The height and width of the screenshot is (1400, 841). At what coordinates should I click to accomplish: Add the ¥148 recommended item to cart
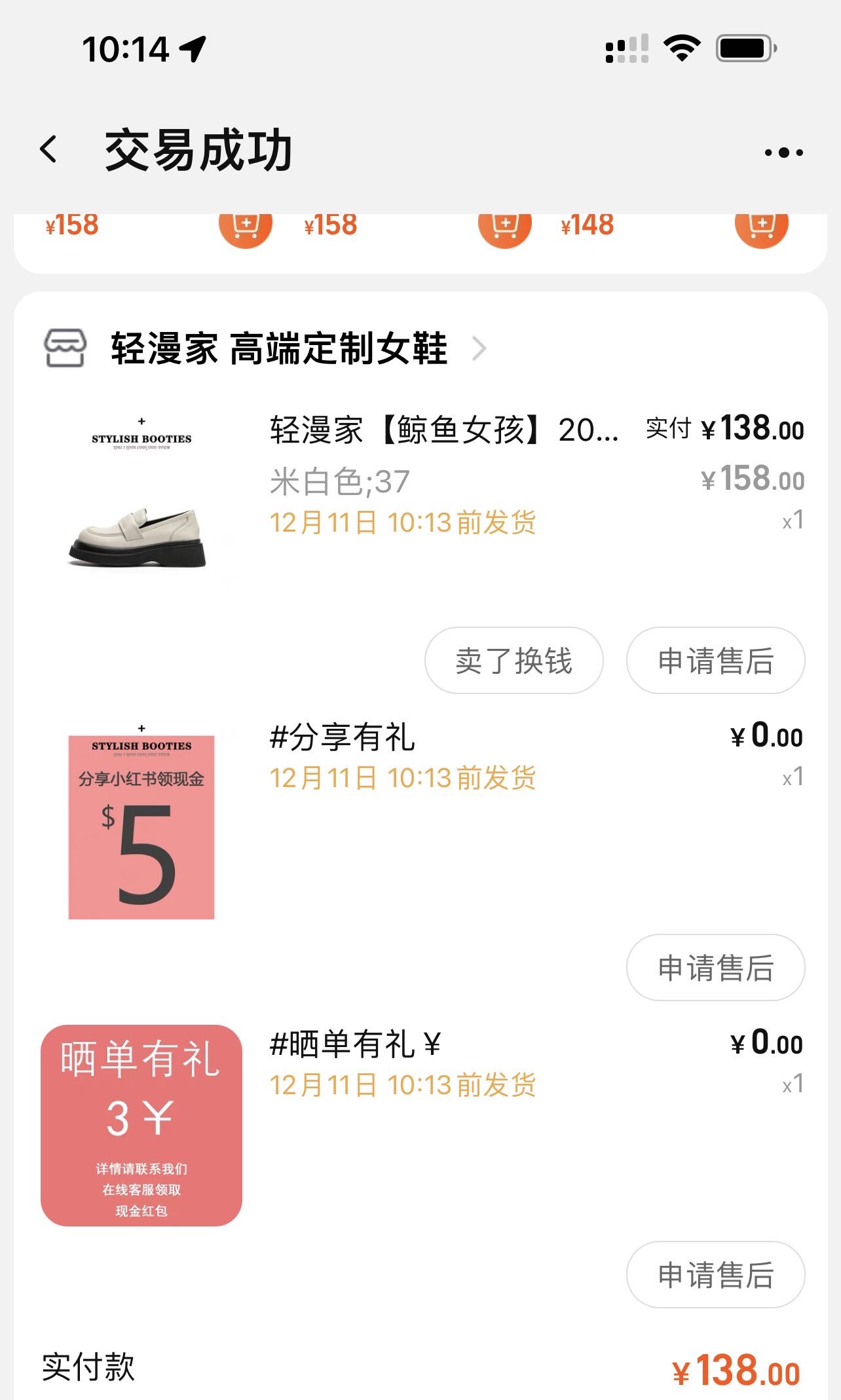[x=761, y=227]
